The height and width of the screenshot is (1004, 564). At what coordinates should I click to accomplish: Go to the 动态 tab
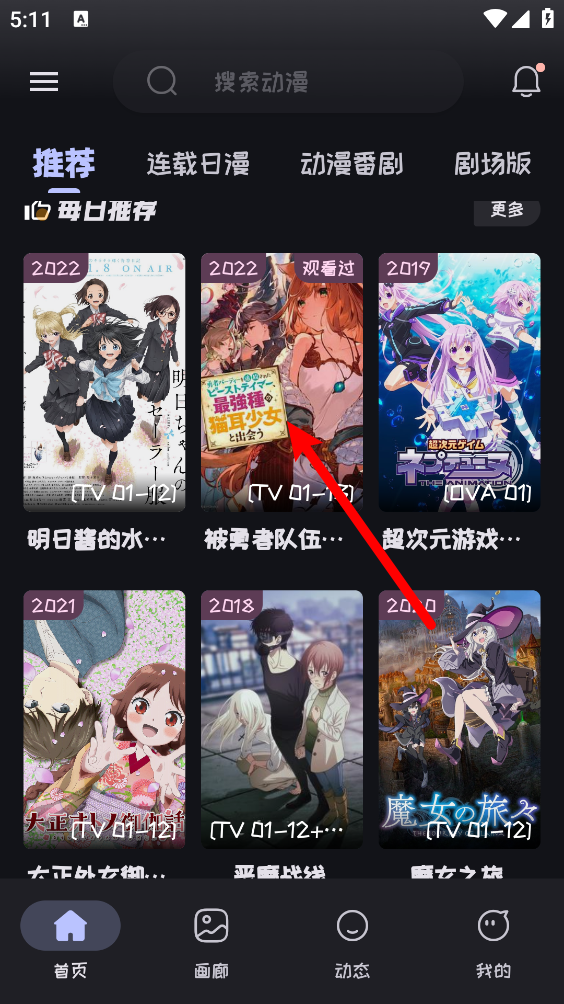coord(352,941)
